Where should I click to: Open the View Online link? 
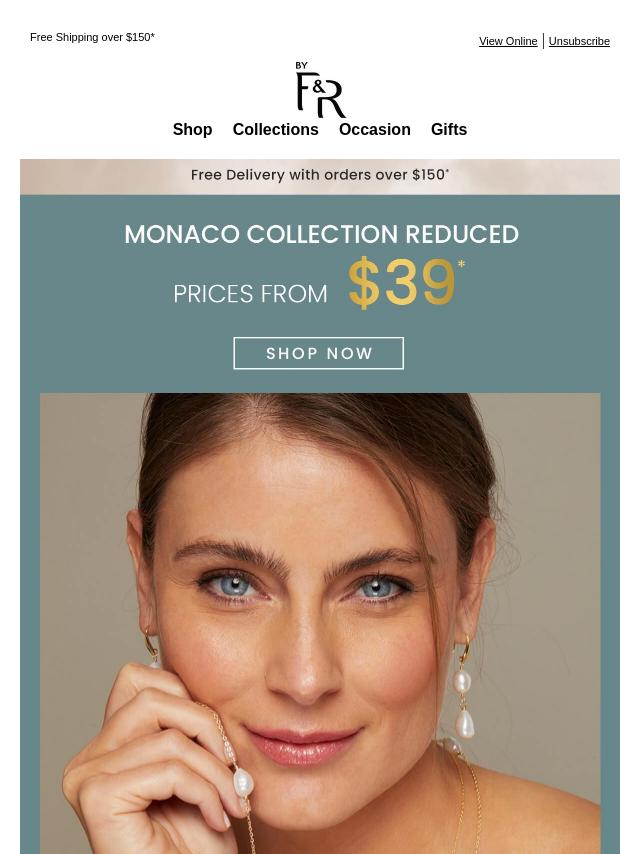(507, 41)
